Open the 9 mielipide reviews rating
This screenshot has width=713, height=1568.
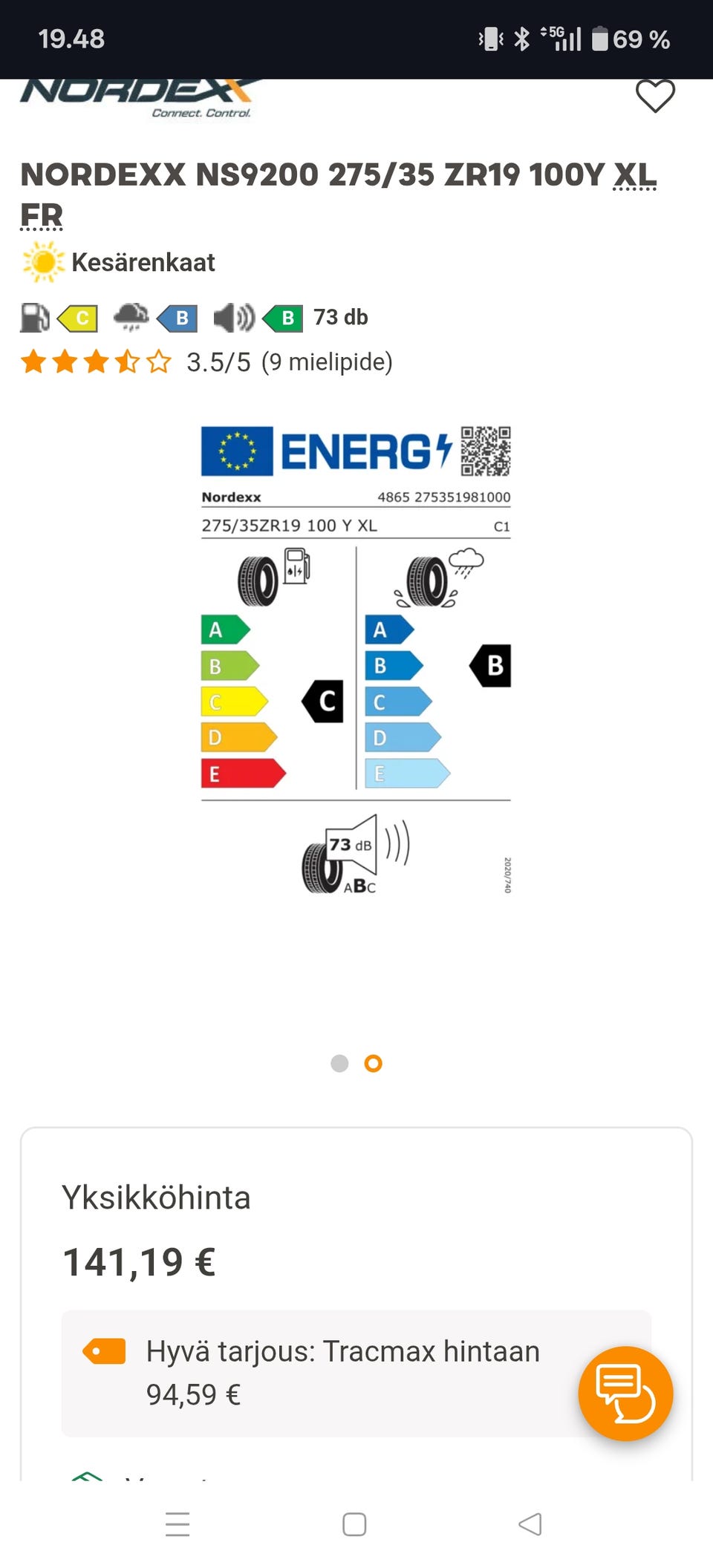click(206, 362)
